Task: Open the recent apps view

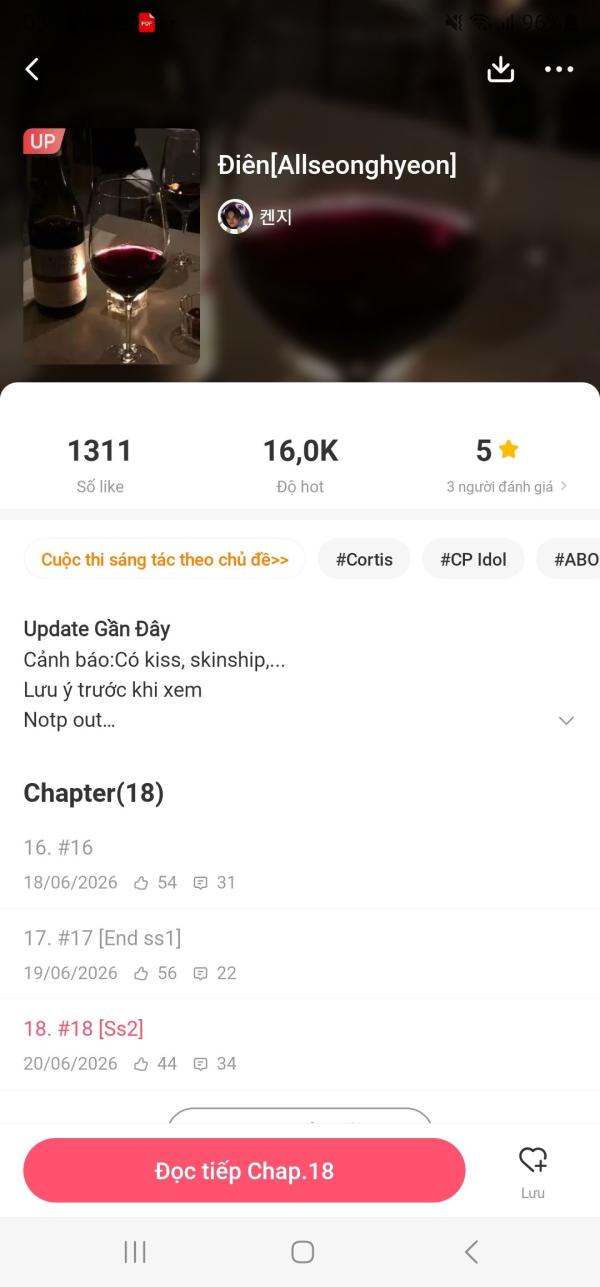Action: pyautogui.click(x=134, y=1251)
